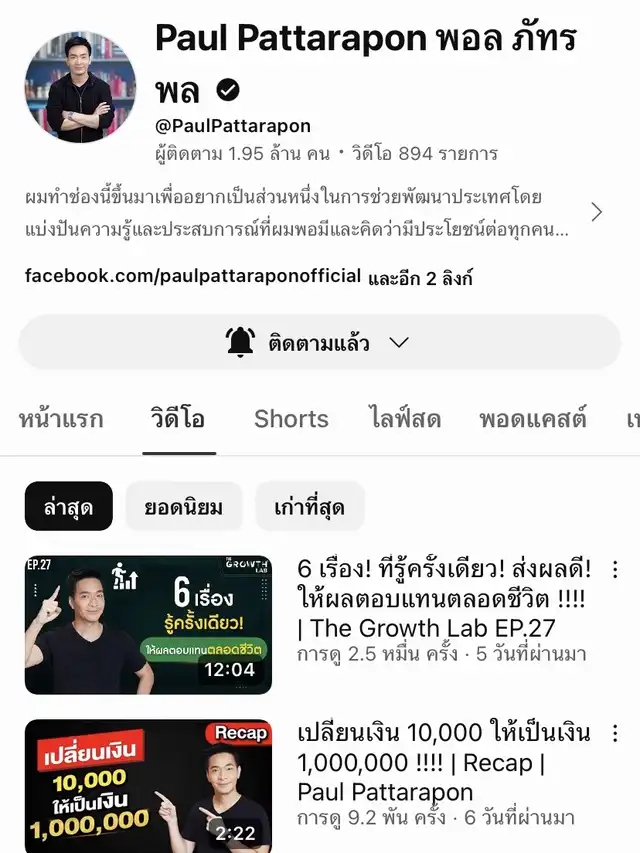
Task: Open options for The Growth Lab EP.27
Action: 616,570
